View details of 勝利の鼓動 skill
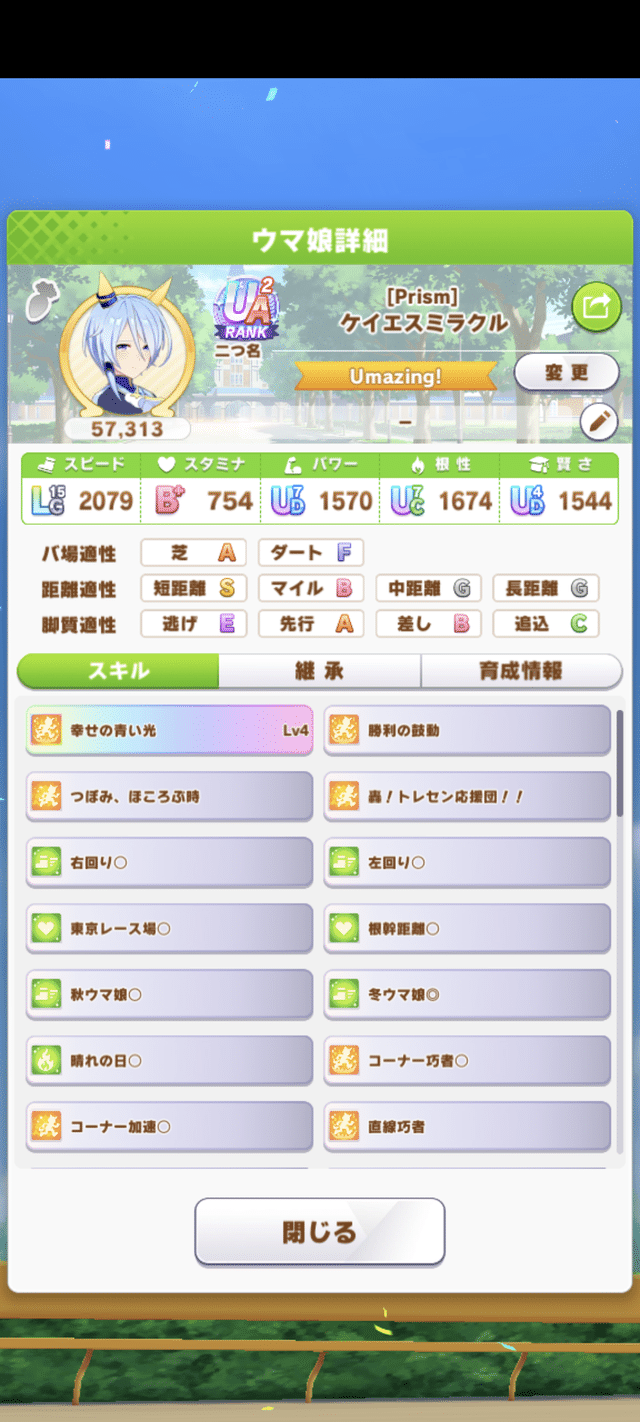Image resolution: width=640 pixels, height=1422 pixels. pyautogui.click(x=467, y=730)
